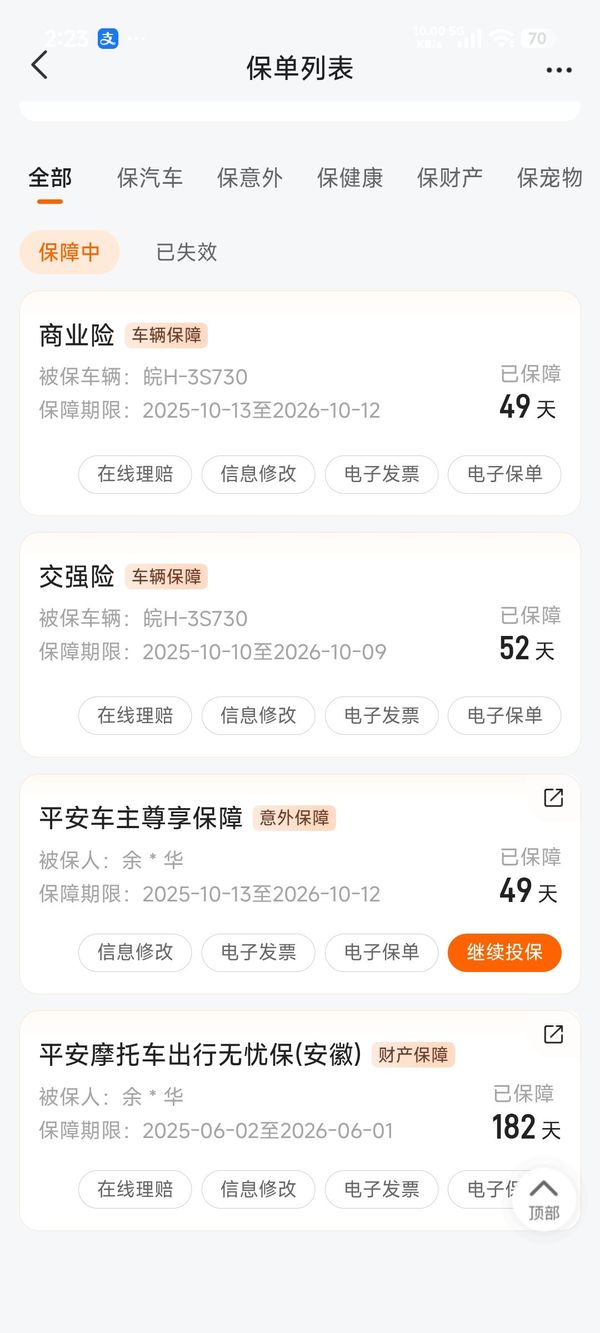Jump back to top with 顶部 button
Screen dimensions: 600x1333
[x=544, y=1198]
